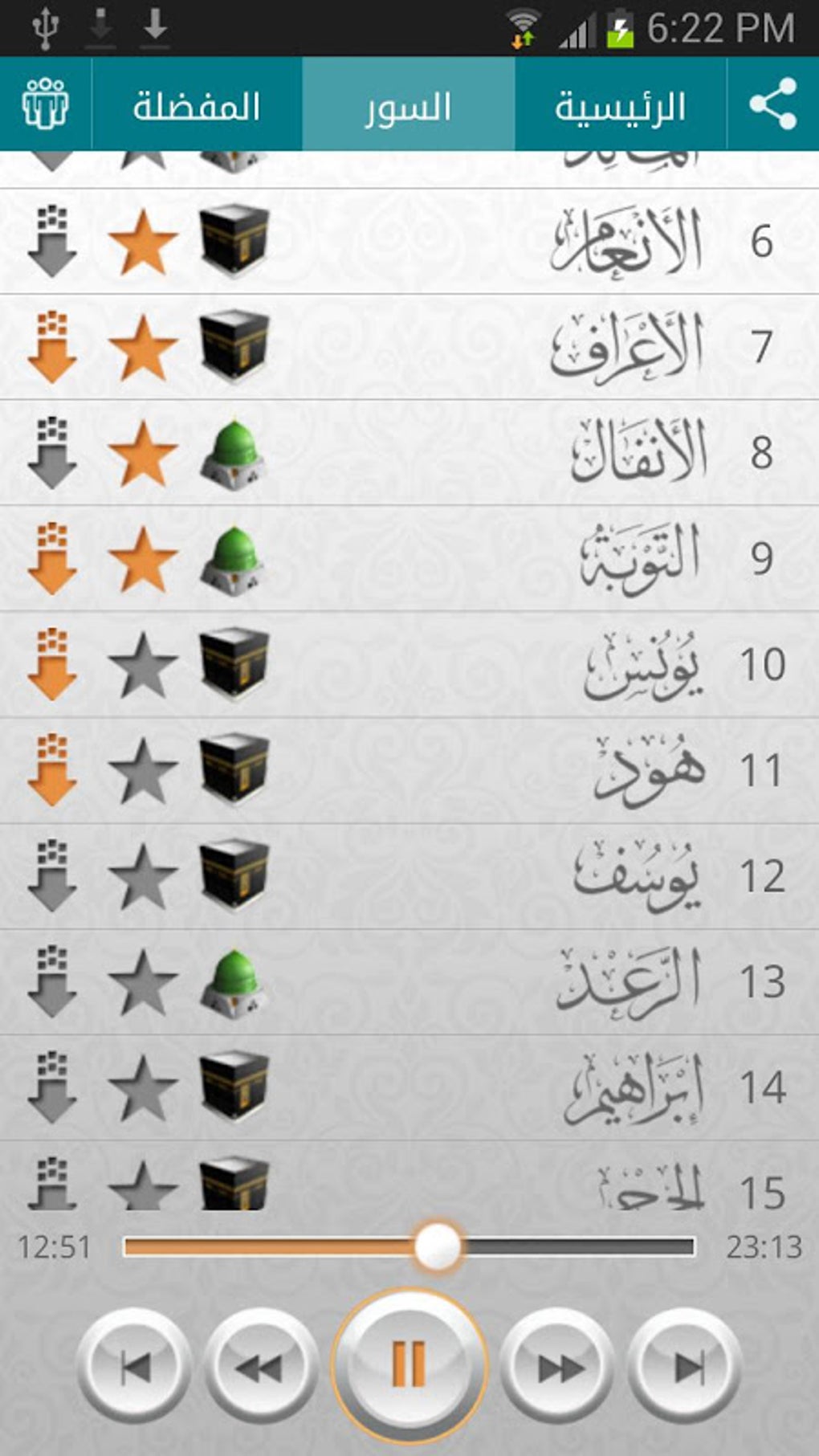Select the السور tab
The height and width of the screenshot is (1456, 819).
point(408,105)
